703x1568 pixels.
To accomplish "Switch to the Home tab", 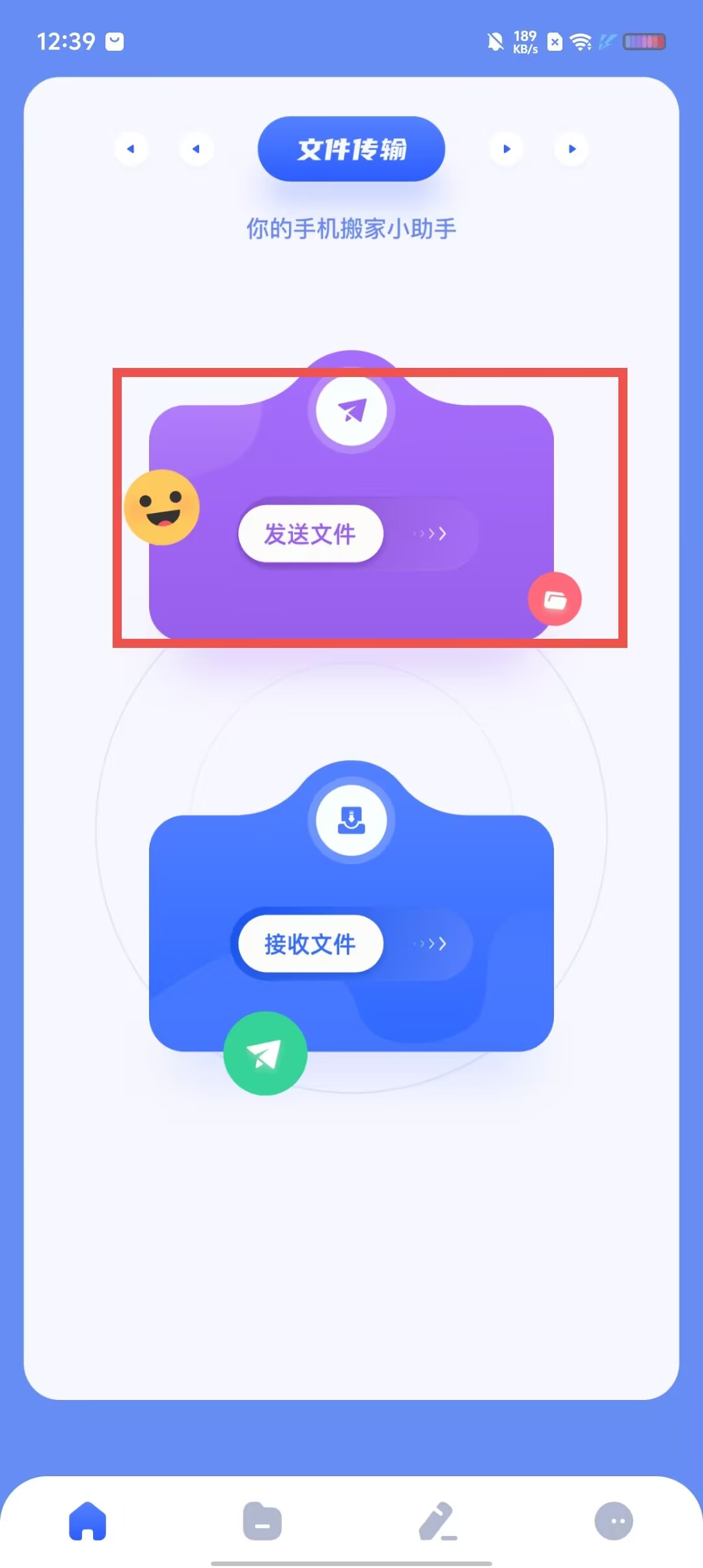I will [x=87, y=1521].
